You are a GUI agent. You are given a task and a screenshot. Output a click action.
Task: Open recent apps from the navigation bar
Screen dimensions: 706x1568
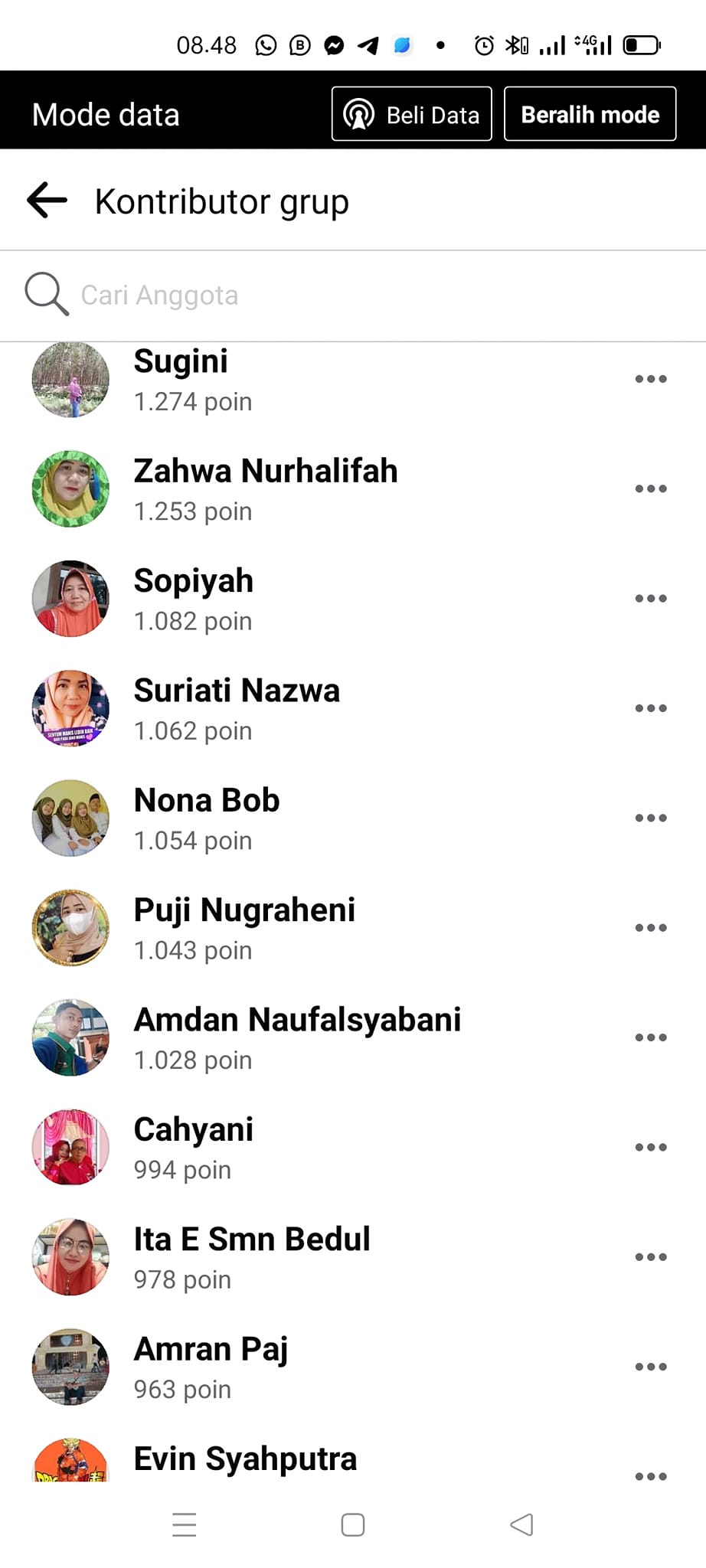coord(185,1524)
